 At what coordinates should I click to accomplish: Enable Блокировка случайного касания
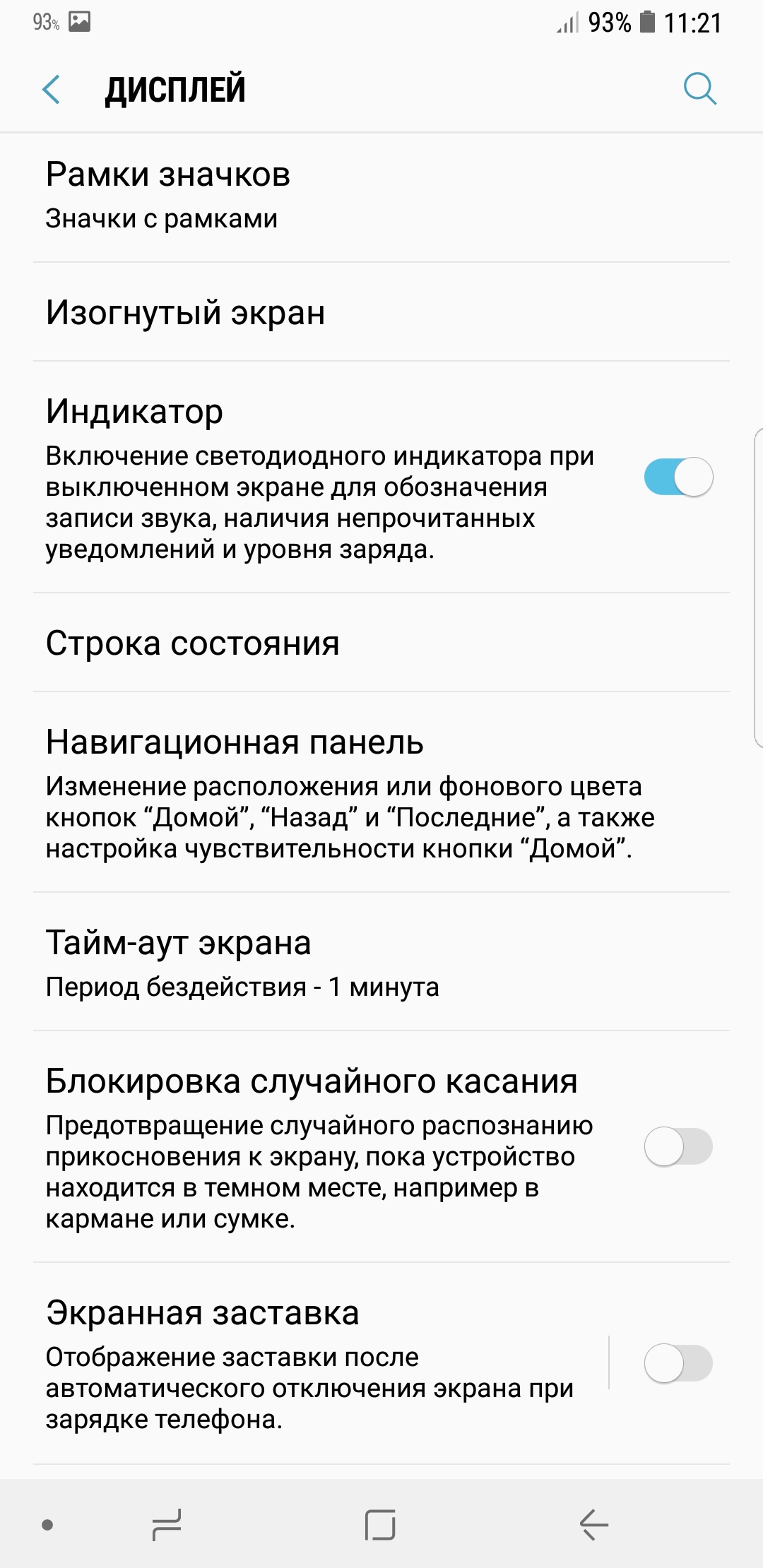(678, 1146)
